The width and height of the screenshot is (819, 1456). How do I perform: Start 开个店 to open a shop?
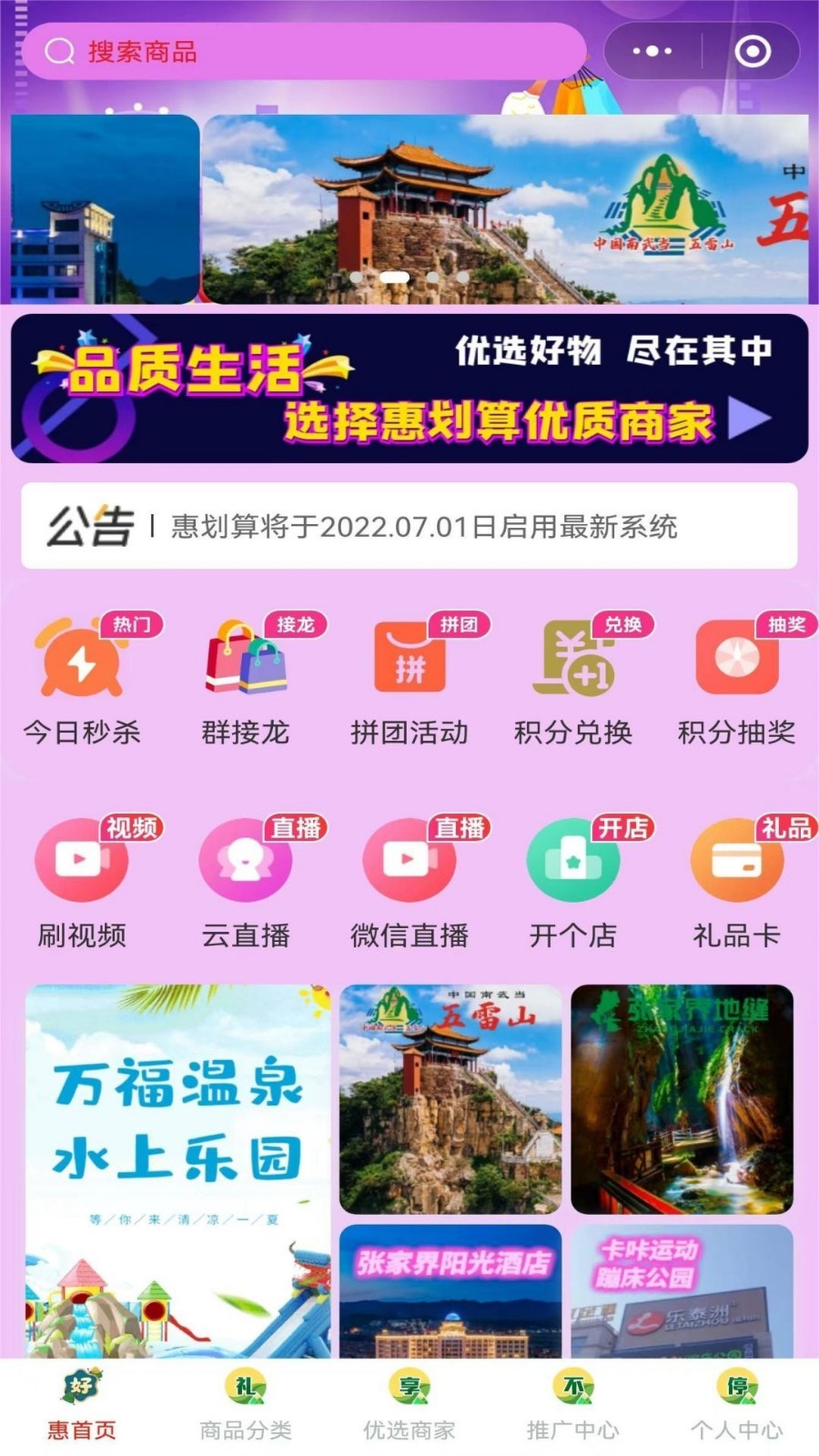573,883
